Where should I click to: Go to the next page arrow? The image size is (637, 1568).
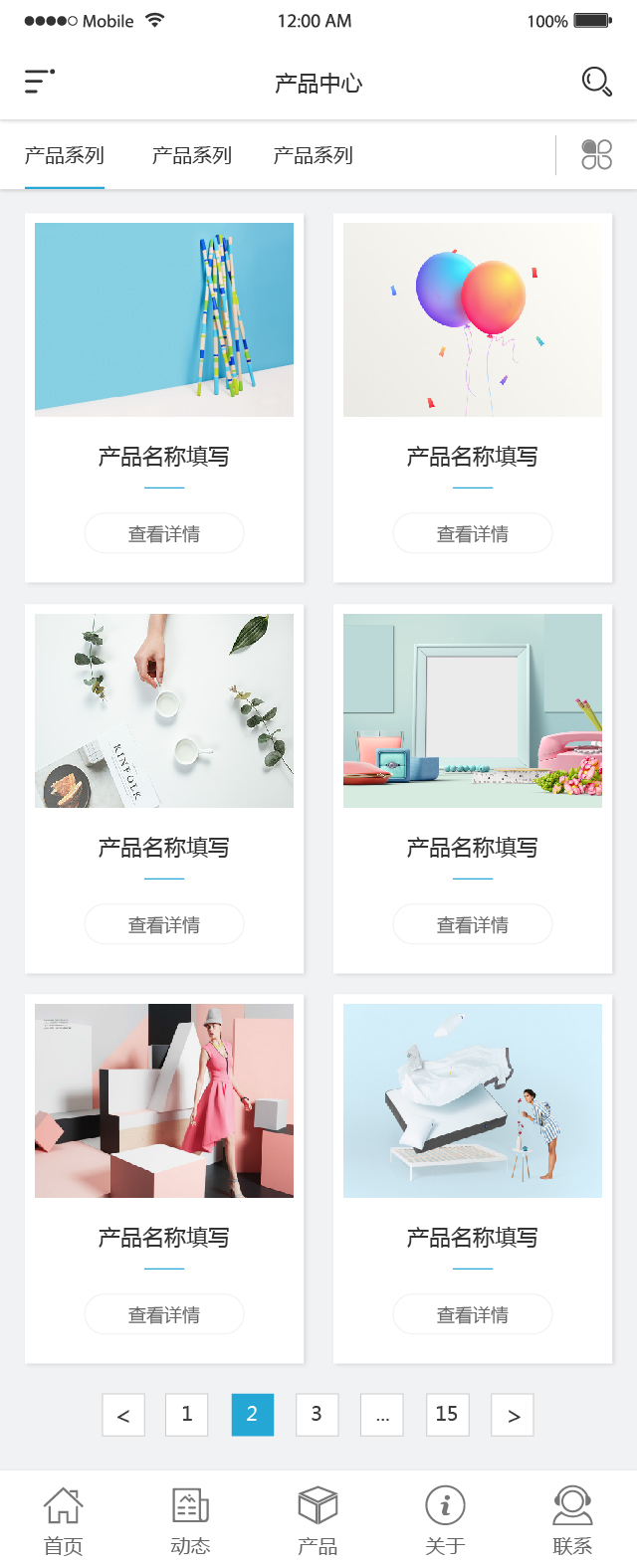pyautogui.click(x=513, y=1415)
